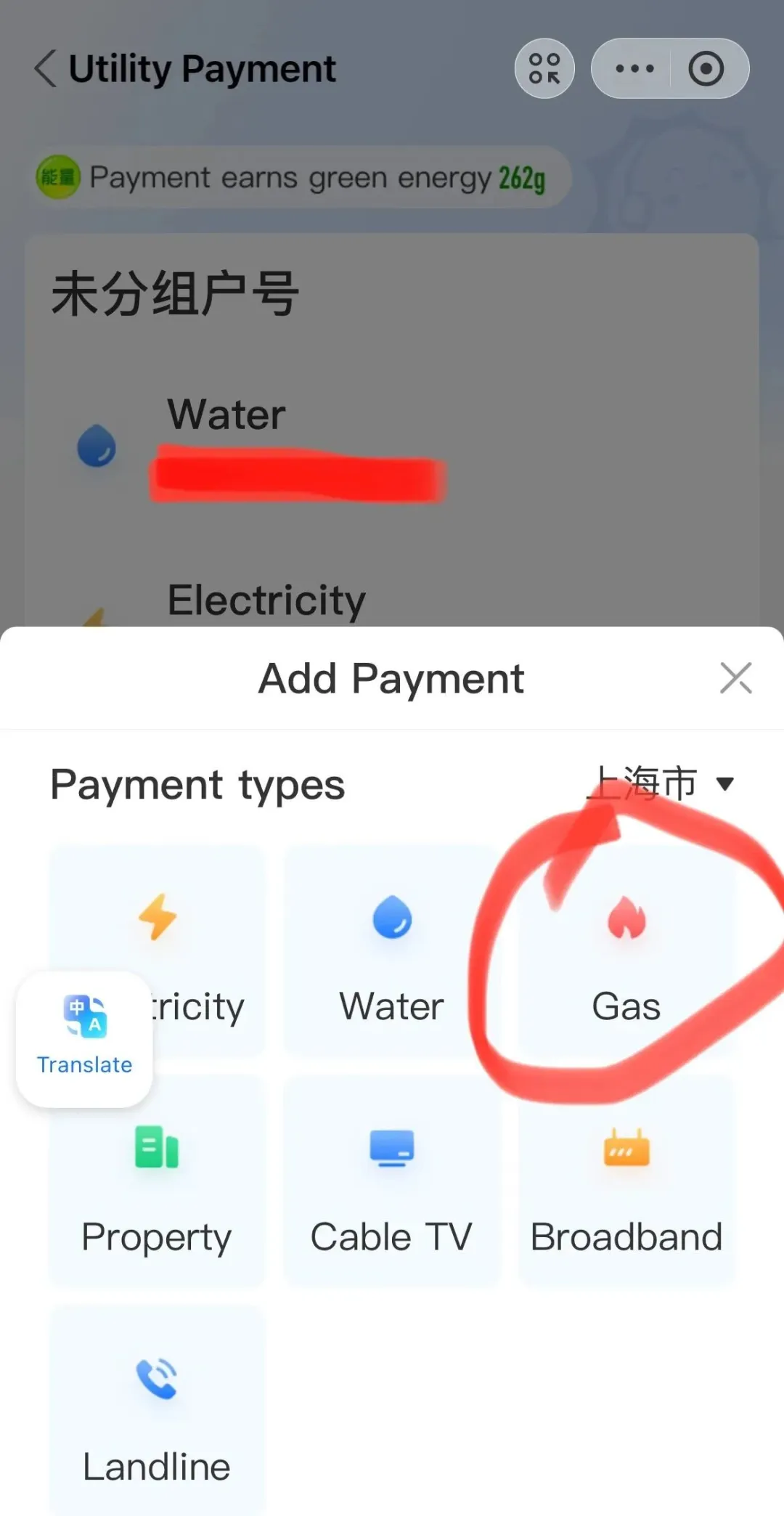The width and height of the screenshot is (784, 1516).
Task: Go back from Utility Payment
Action: (45, 69)
